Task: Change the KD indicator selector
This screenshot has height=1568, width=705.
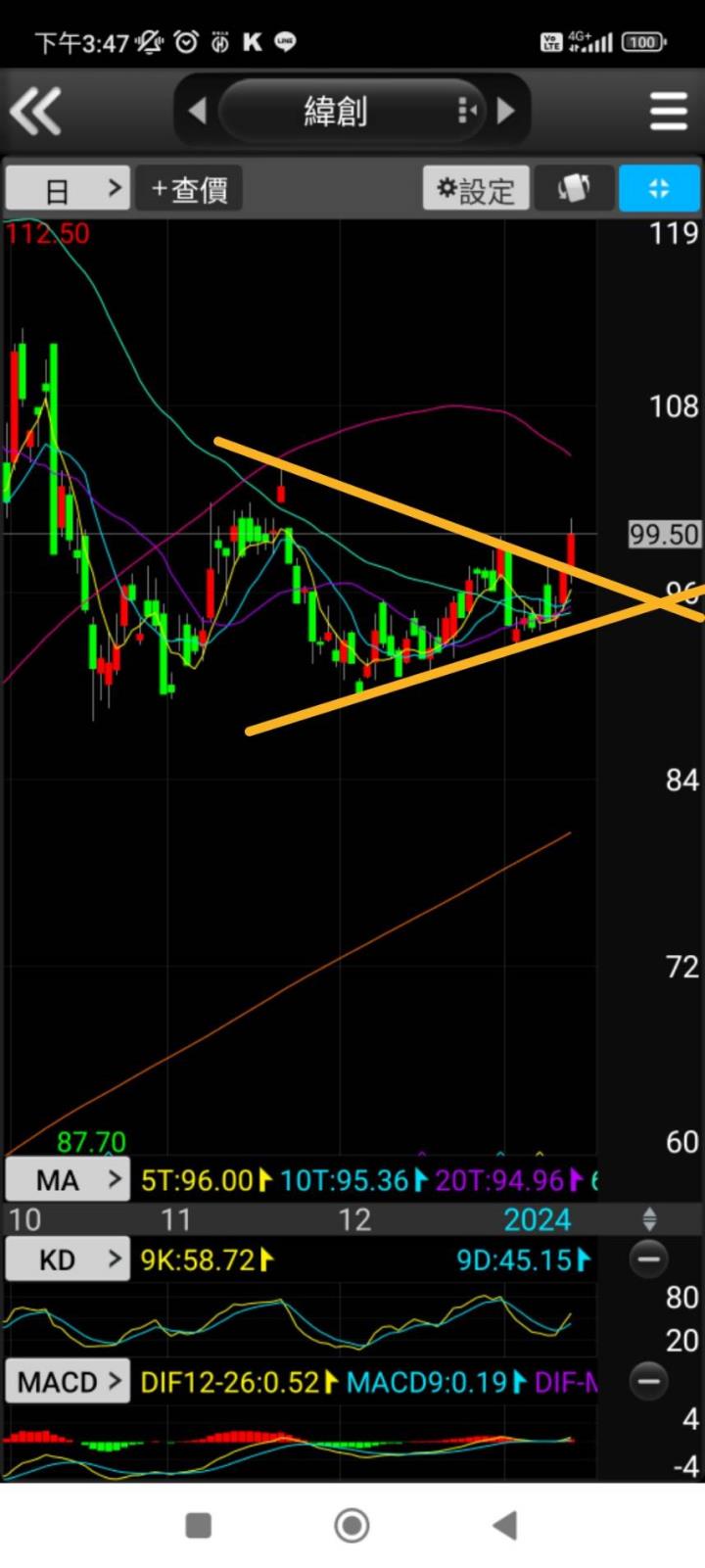Action: point(68,1259)
